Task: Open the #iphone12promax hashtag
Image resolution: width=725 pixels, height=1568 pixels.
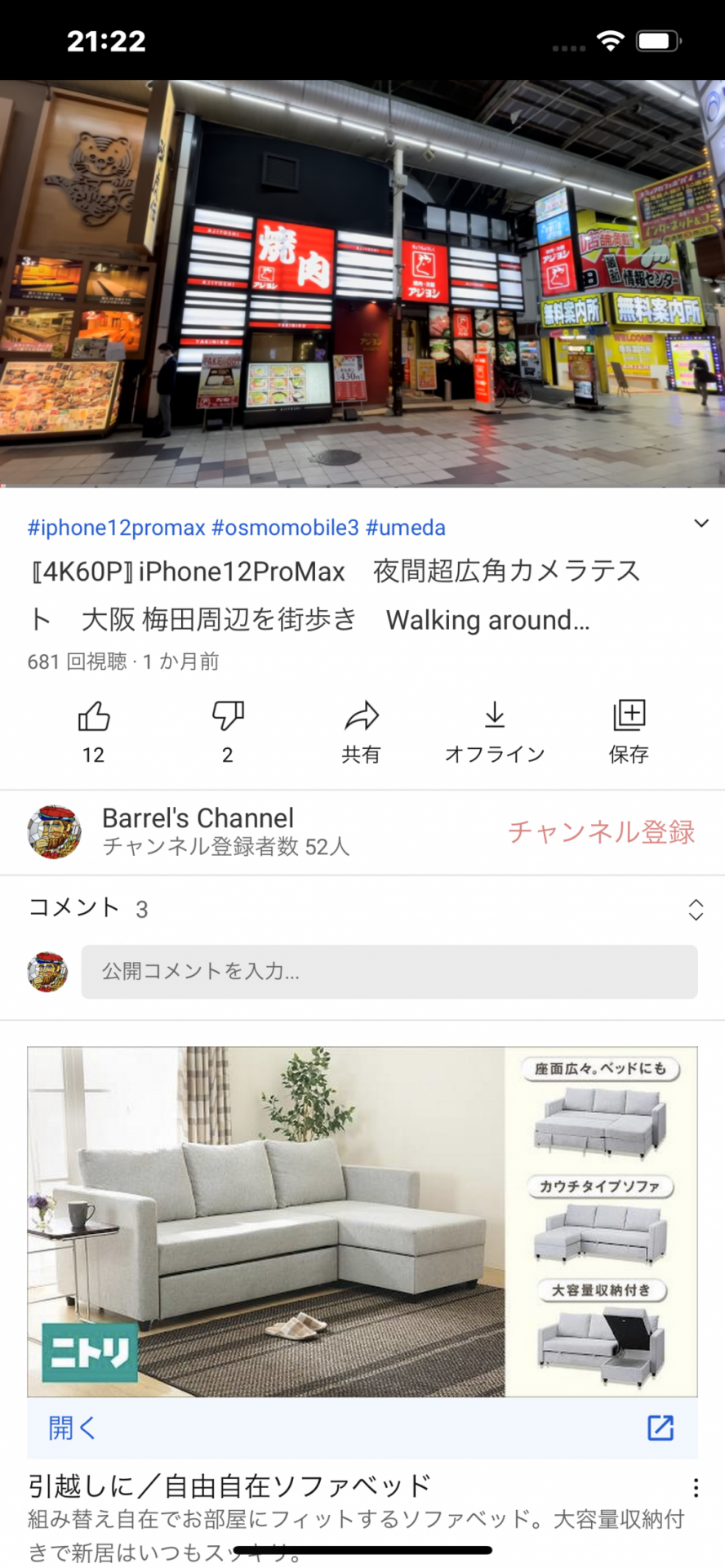Action: [x=117, y=528]
